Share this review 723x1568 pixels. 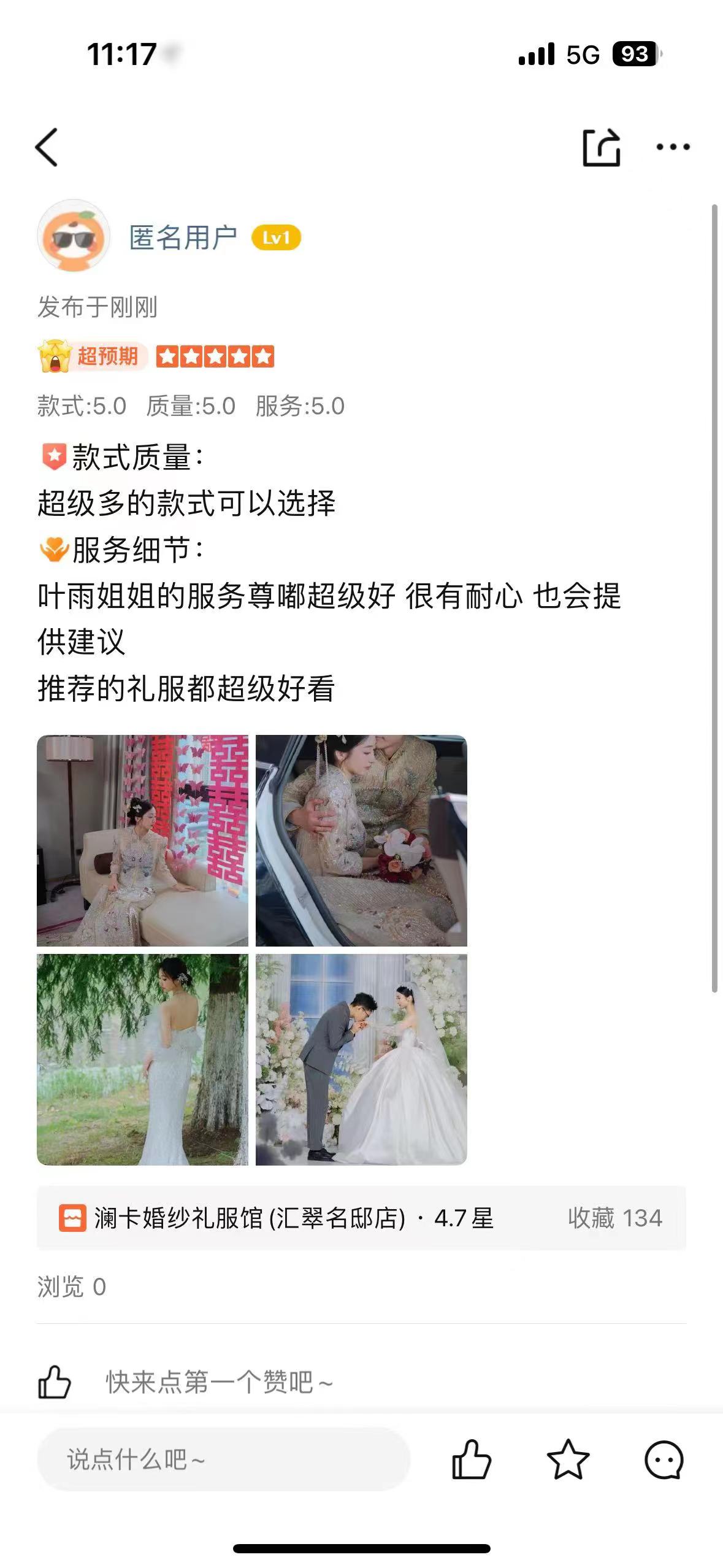tap(601, 147)
